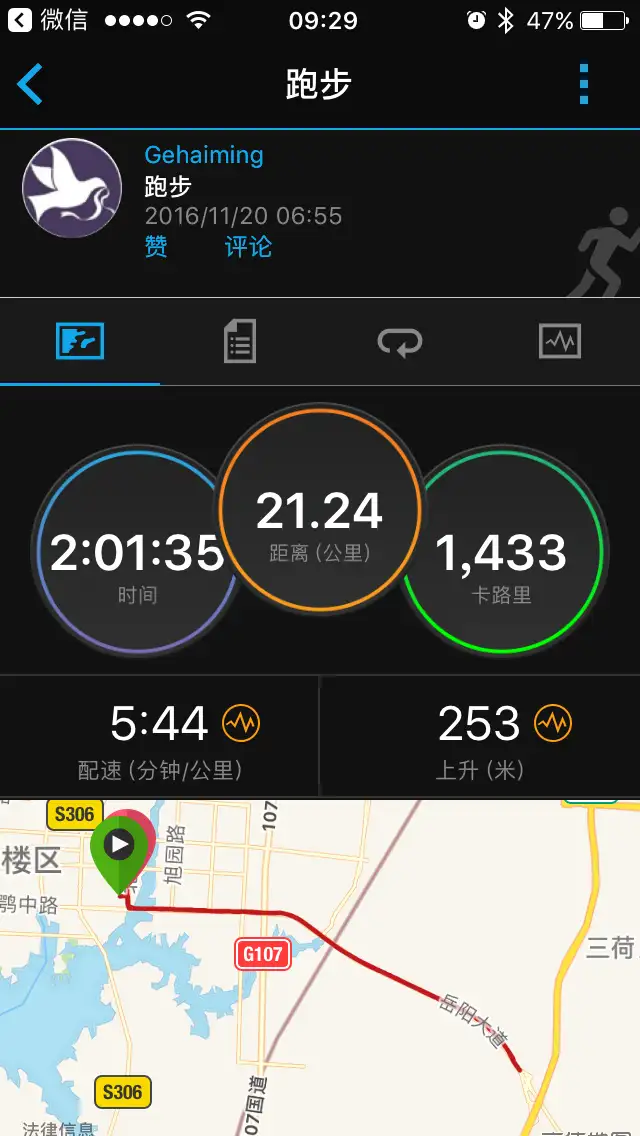Image resolution: width=640 pixels, height=1136 pixels.
Task: Open Gehaiming's profile avatar
Action: pyautogui.click(x=72, y=188)
